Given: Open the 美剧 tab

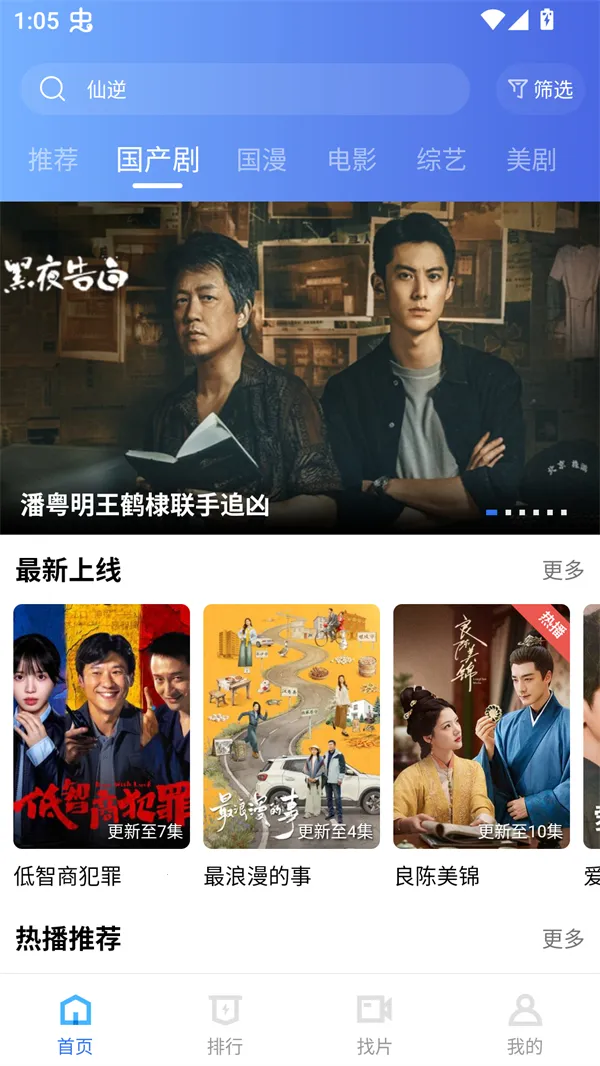Looking at the screenshot, I should [531, 160].
